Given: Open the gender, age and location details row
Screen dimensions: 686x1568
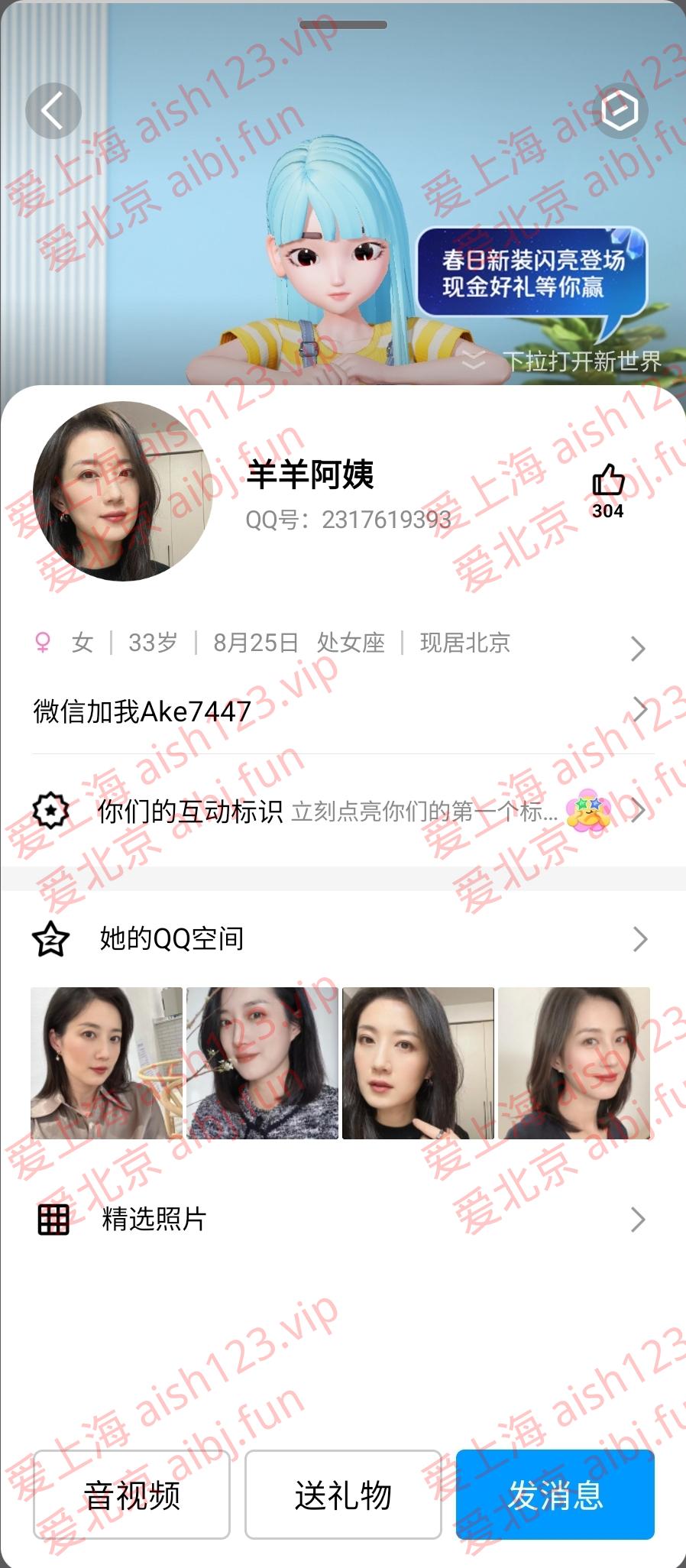Looking at the screenshot, I should (x=342, y=643).
